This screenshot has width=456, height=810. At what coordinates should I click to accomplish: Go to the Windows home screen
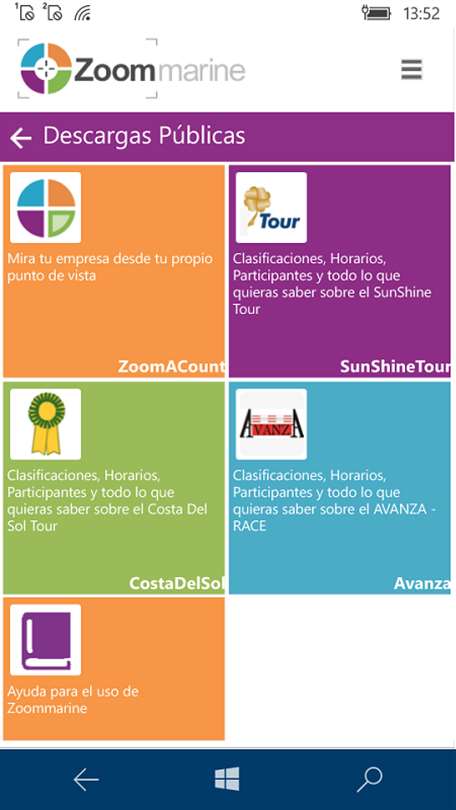click(227, 779)
